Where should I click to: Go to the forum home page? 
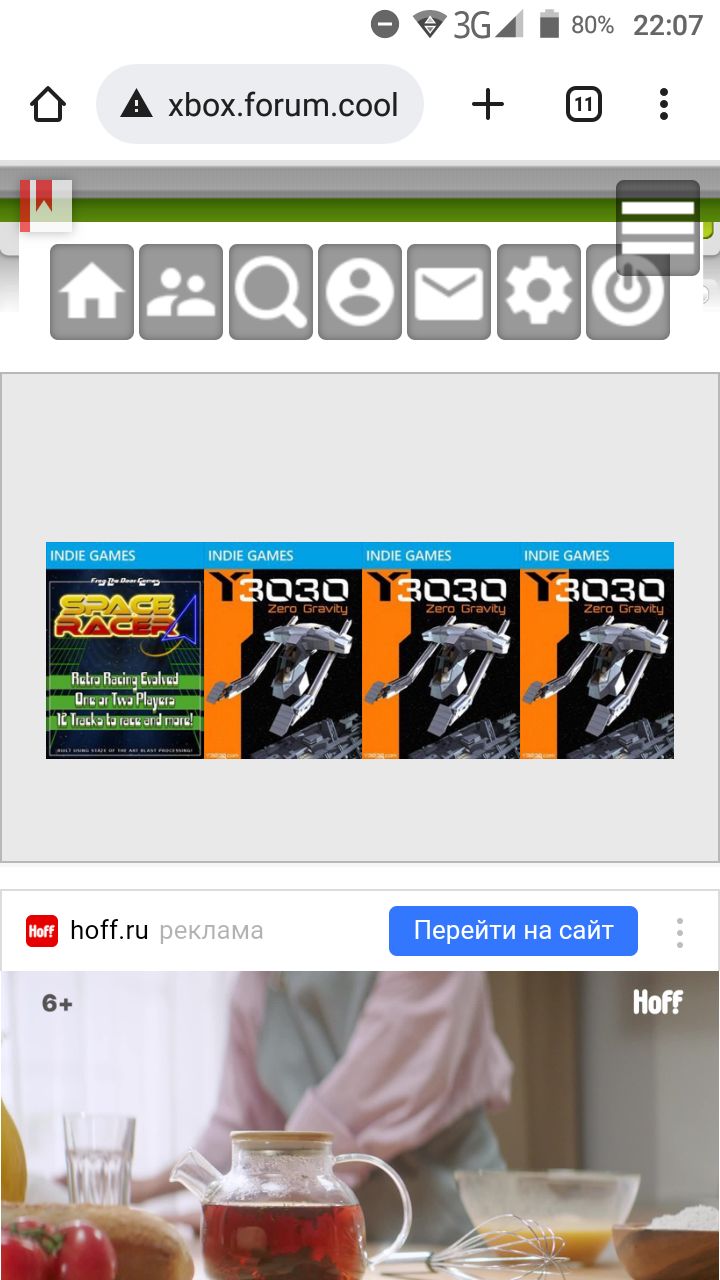pyautogui.click(x=92, y=292)
